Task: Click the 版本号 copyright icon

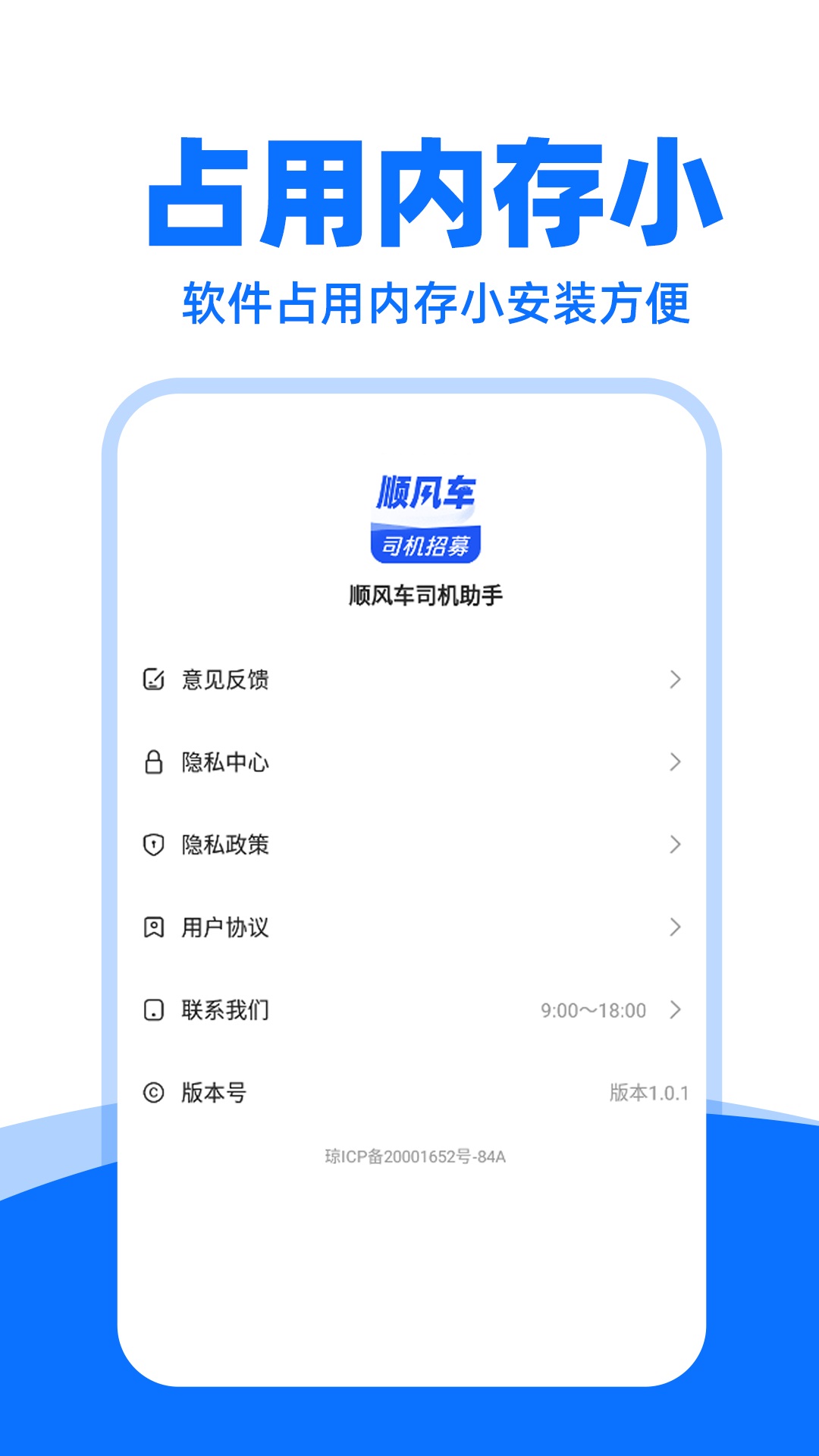Action: click(154, 1092)
